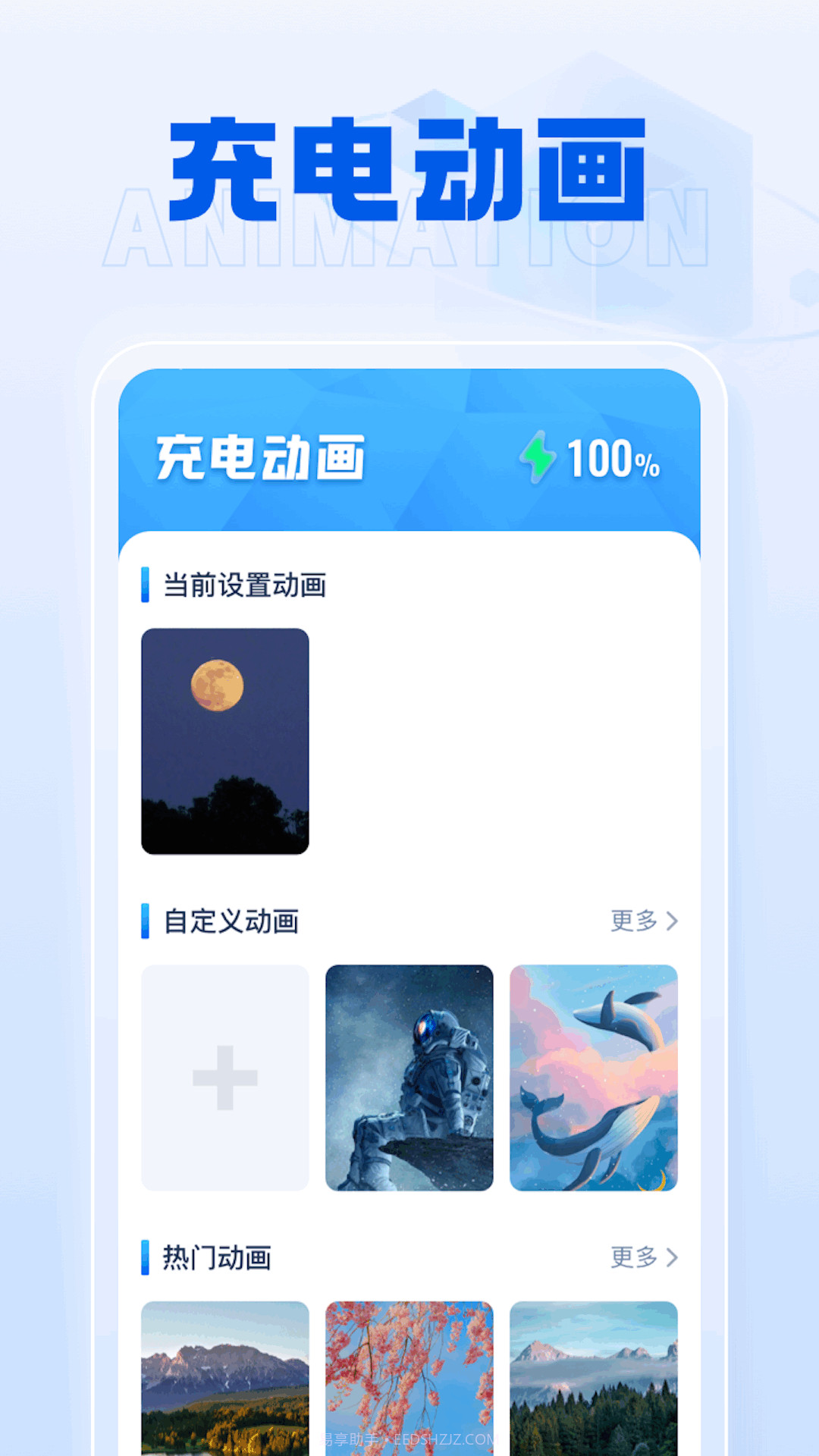Tap the plus icon to add custom animation
Viewport: 819px width, 1456px height.
click(x=224, y=1077)
